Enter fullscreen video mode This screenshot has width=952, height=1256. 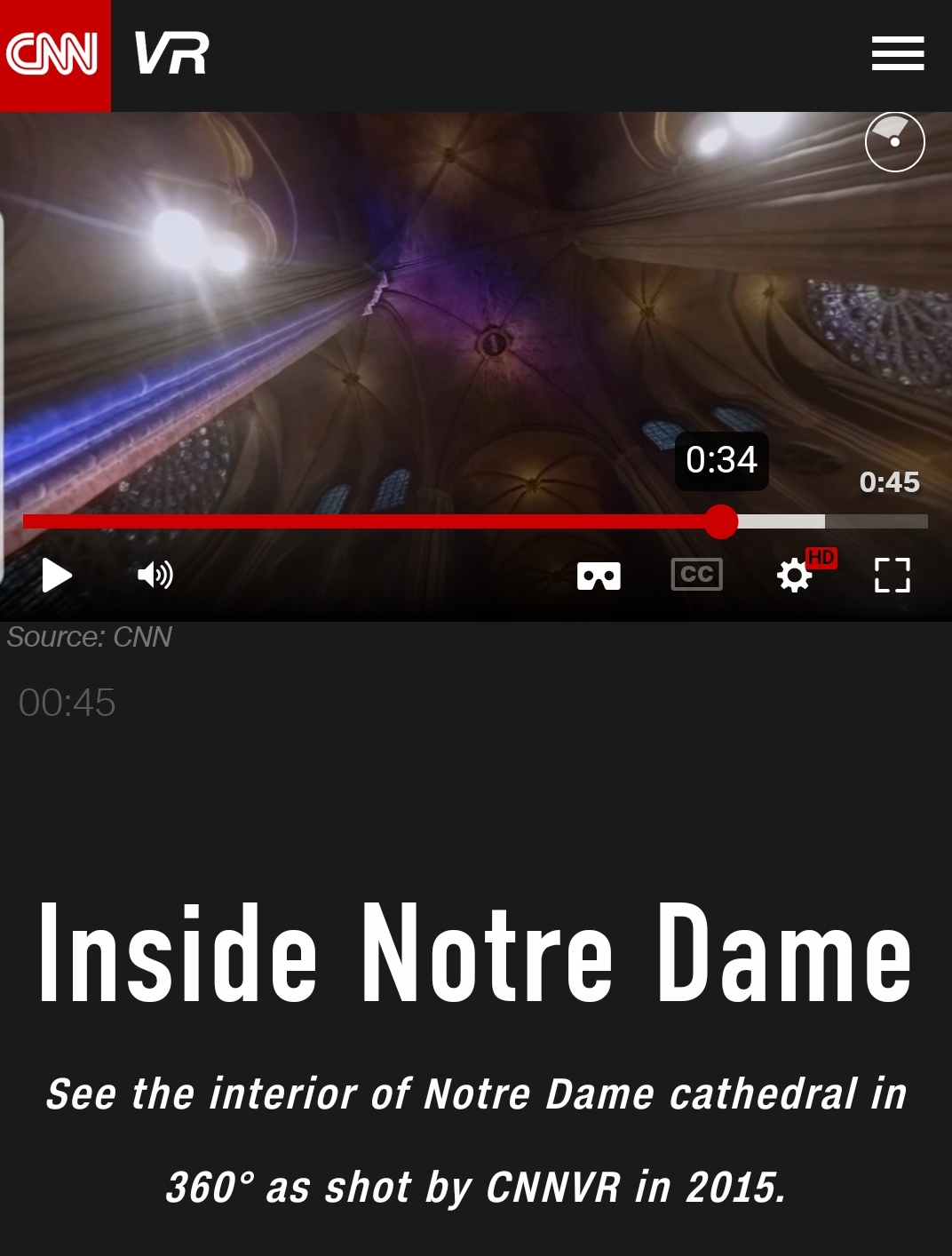tap(892, 576)
